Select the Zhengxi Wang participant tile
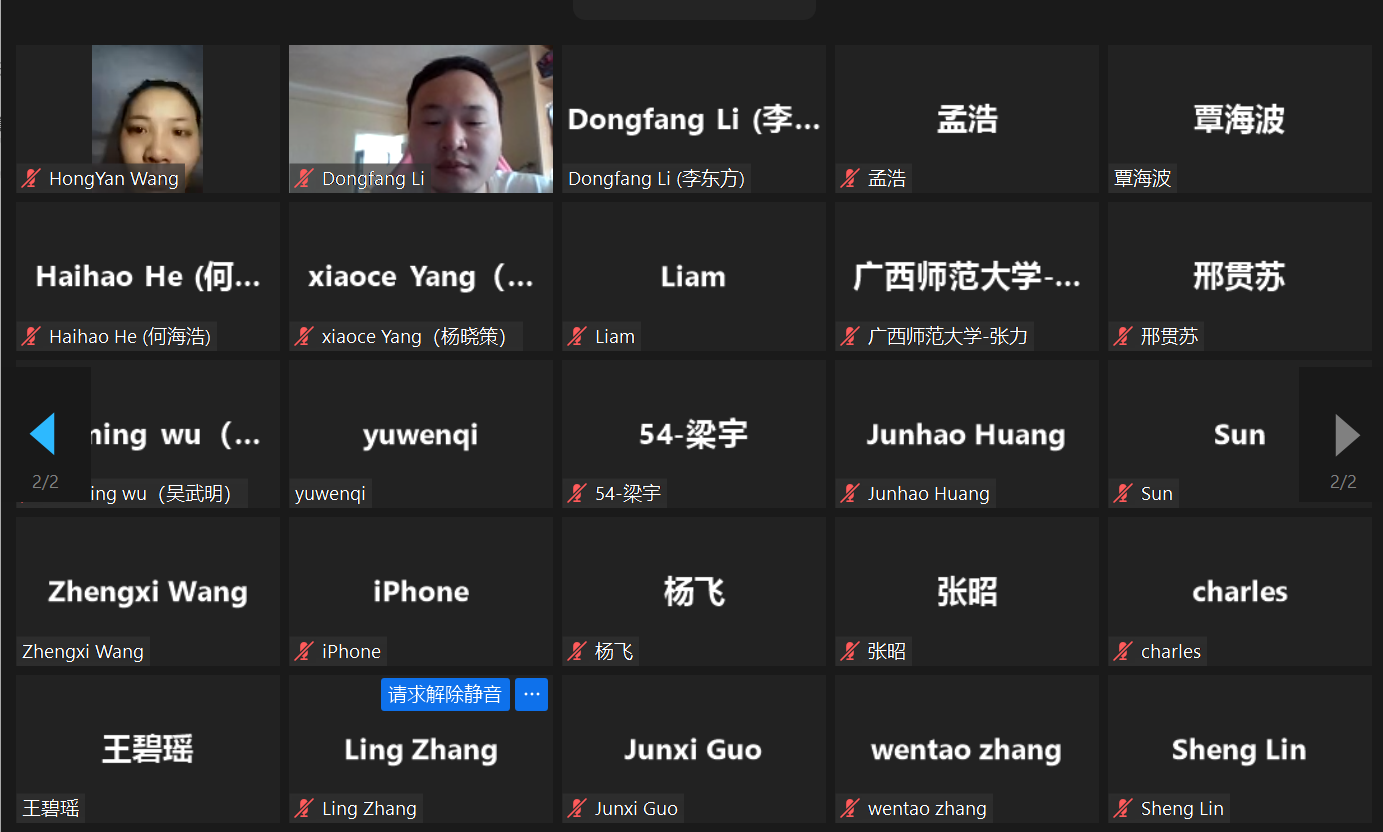 [x=148, y=591]
